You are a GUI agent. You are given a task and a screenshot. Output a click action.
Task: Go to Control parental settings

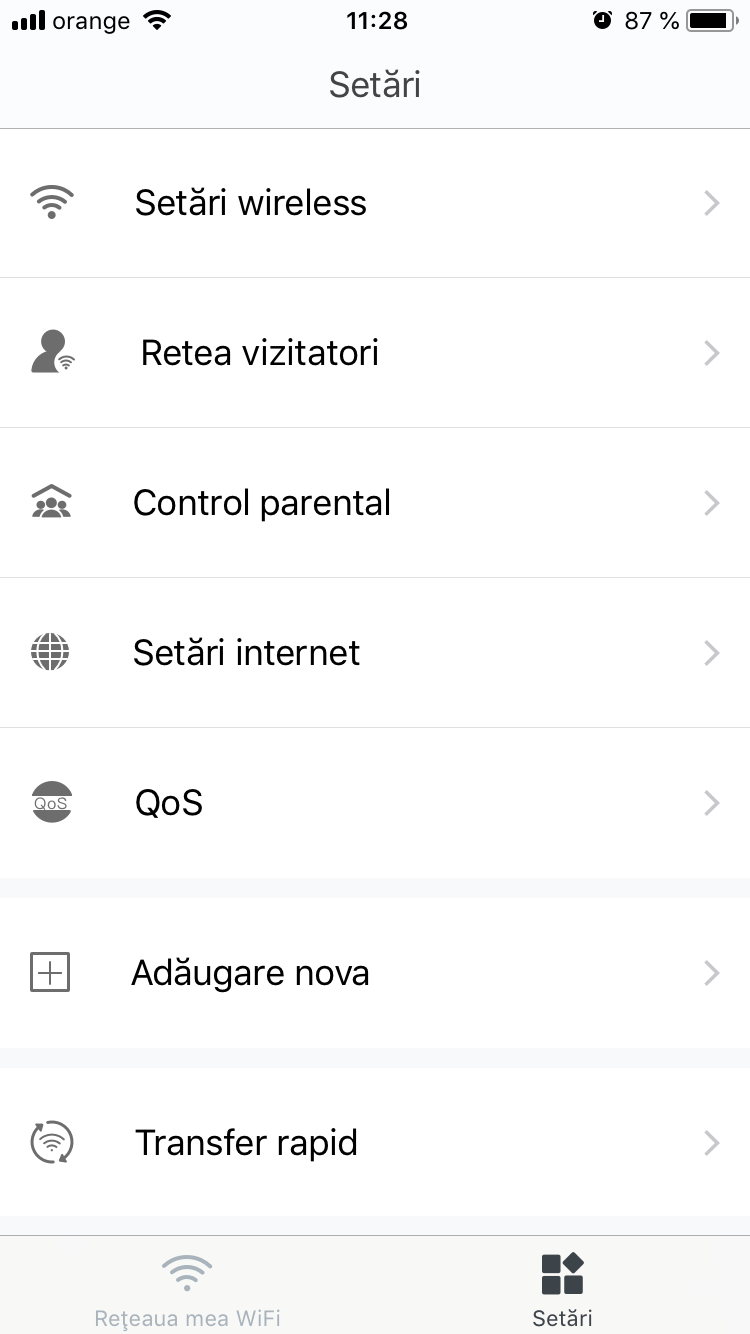click(x=375, y=503)
